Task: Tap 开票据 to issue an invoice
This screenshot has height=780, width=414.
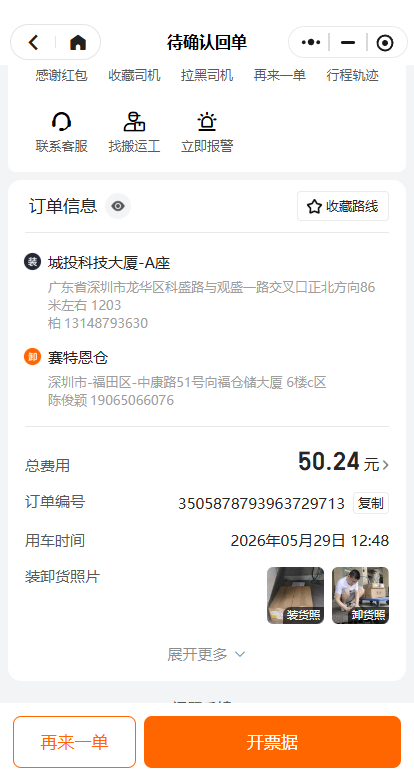Action: (272, 742)
